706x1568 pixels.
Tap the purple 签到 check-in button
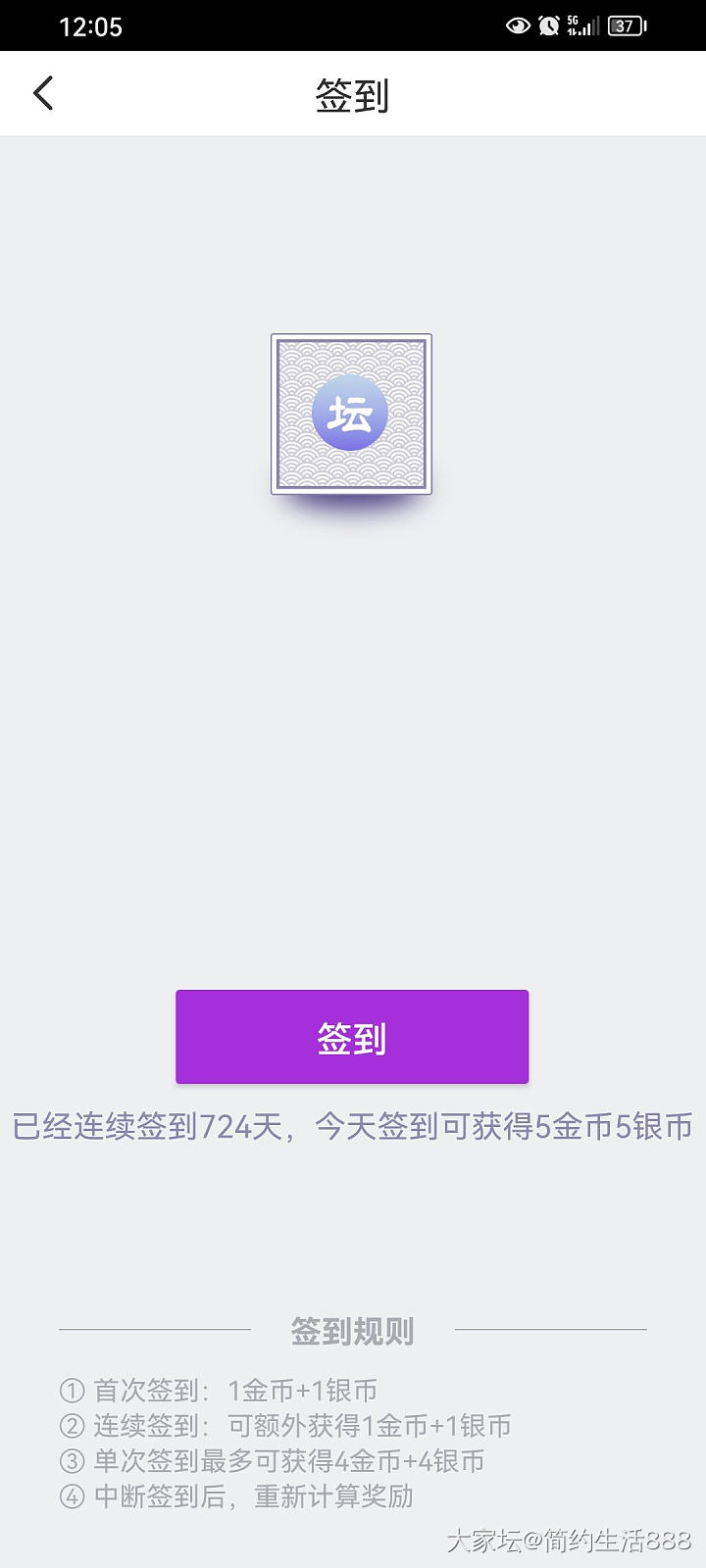click(352, 1037)
